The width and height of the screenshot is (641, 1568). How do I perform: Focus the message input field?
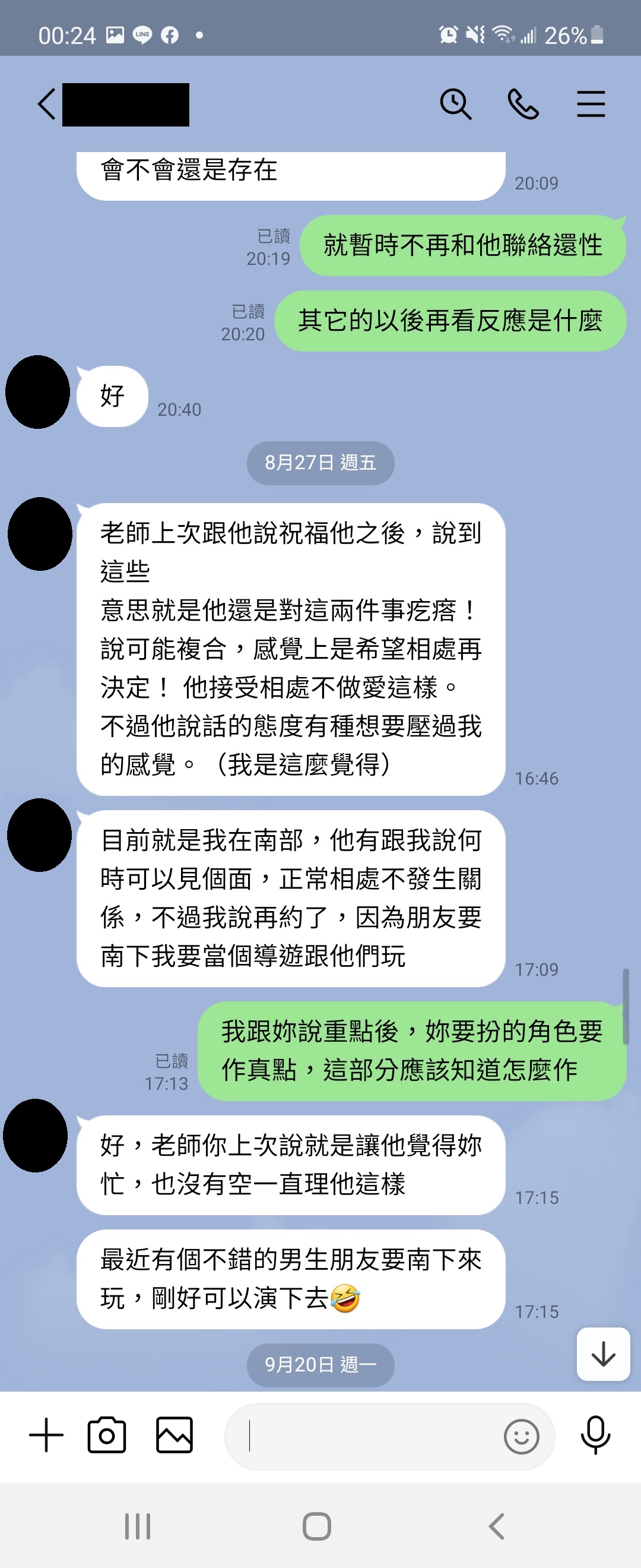(365, 1437)
